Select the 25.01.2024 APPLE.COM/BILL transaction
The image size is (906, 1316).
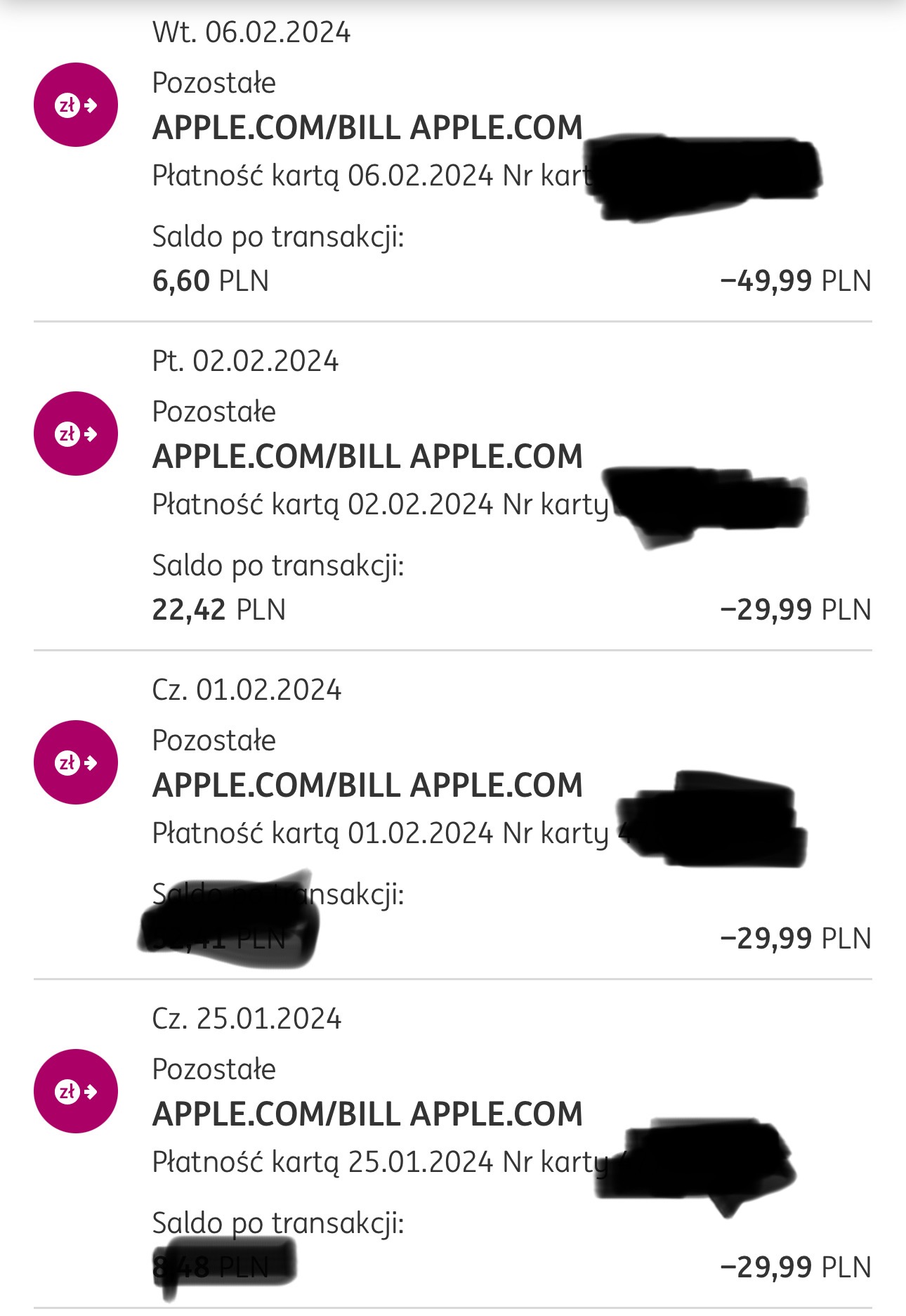coord(453,1144)
